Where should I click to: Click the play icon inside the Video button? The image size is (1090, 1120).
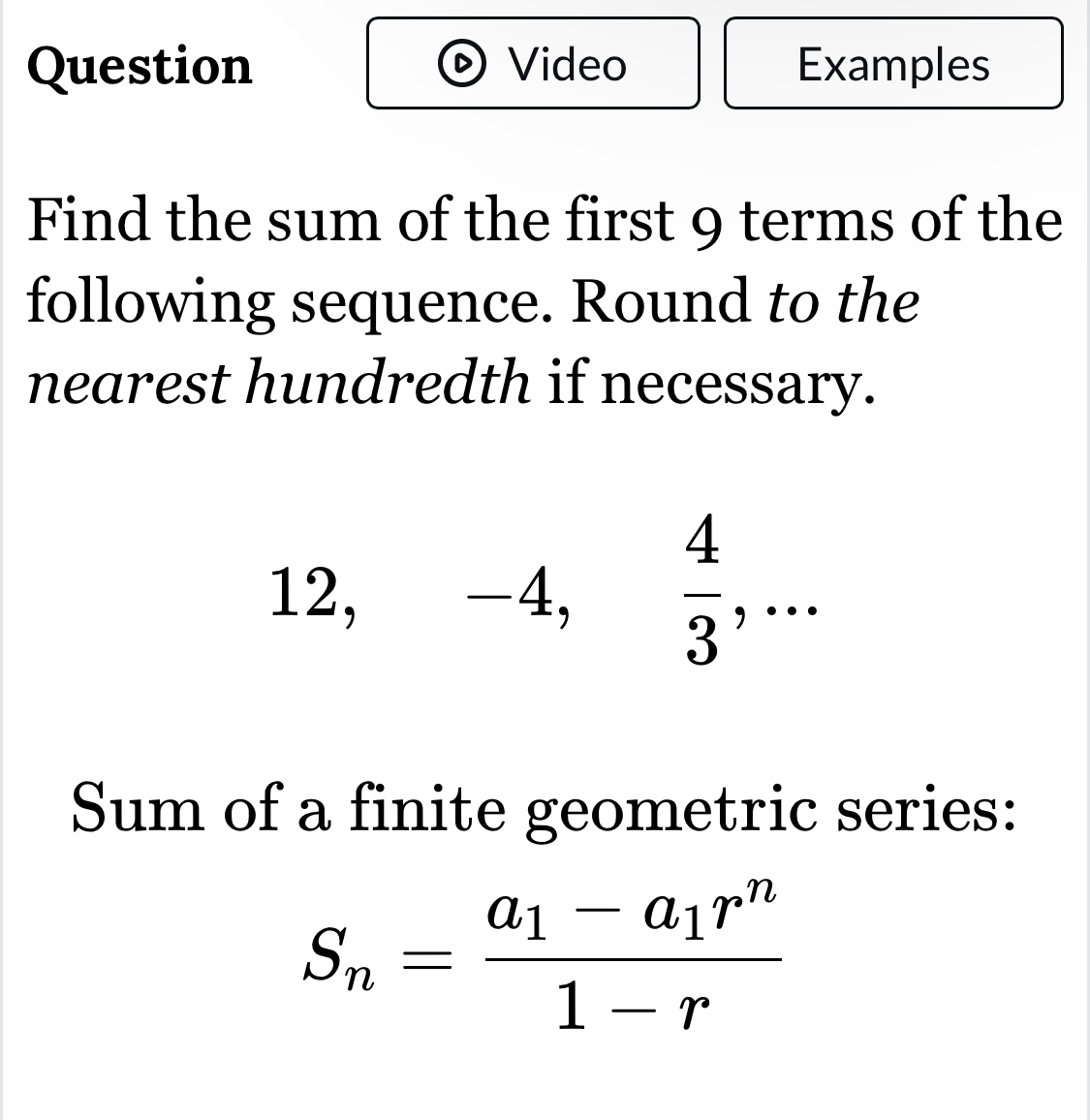point(462,66)
